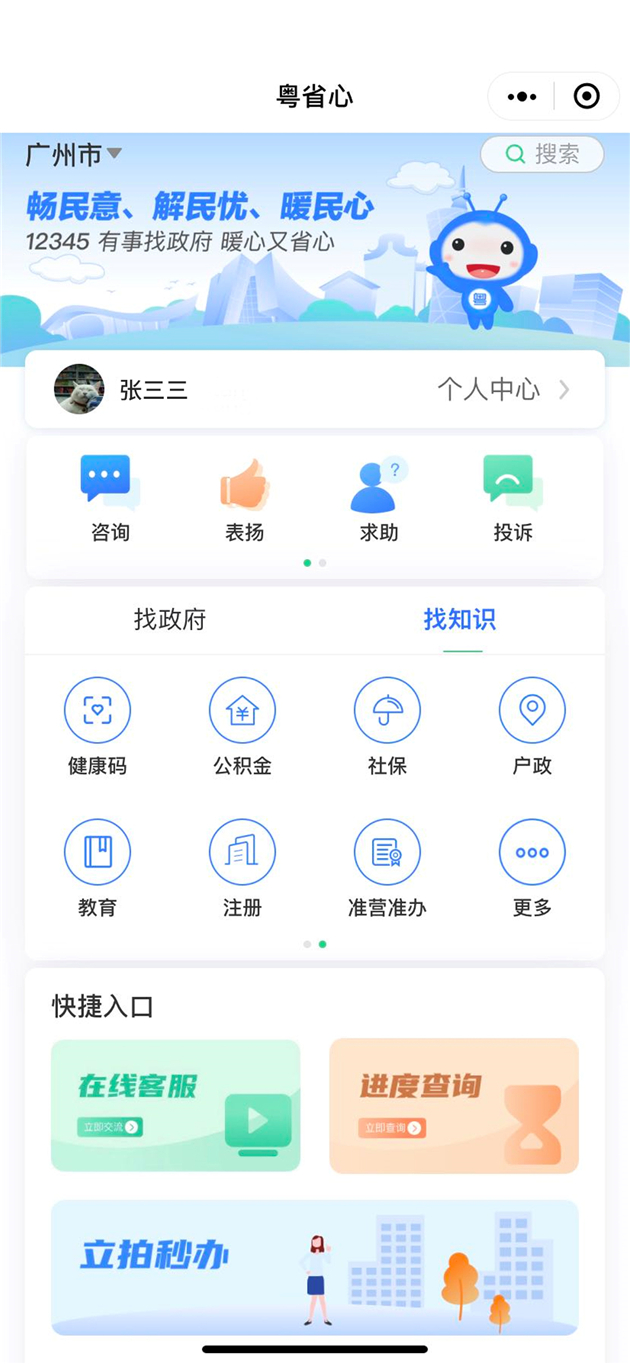Open the 社保 category
Viewport: 630px width, 1364px height.
tap(387, 727)
